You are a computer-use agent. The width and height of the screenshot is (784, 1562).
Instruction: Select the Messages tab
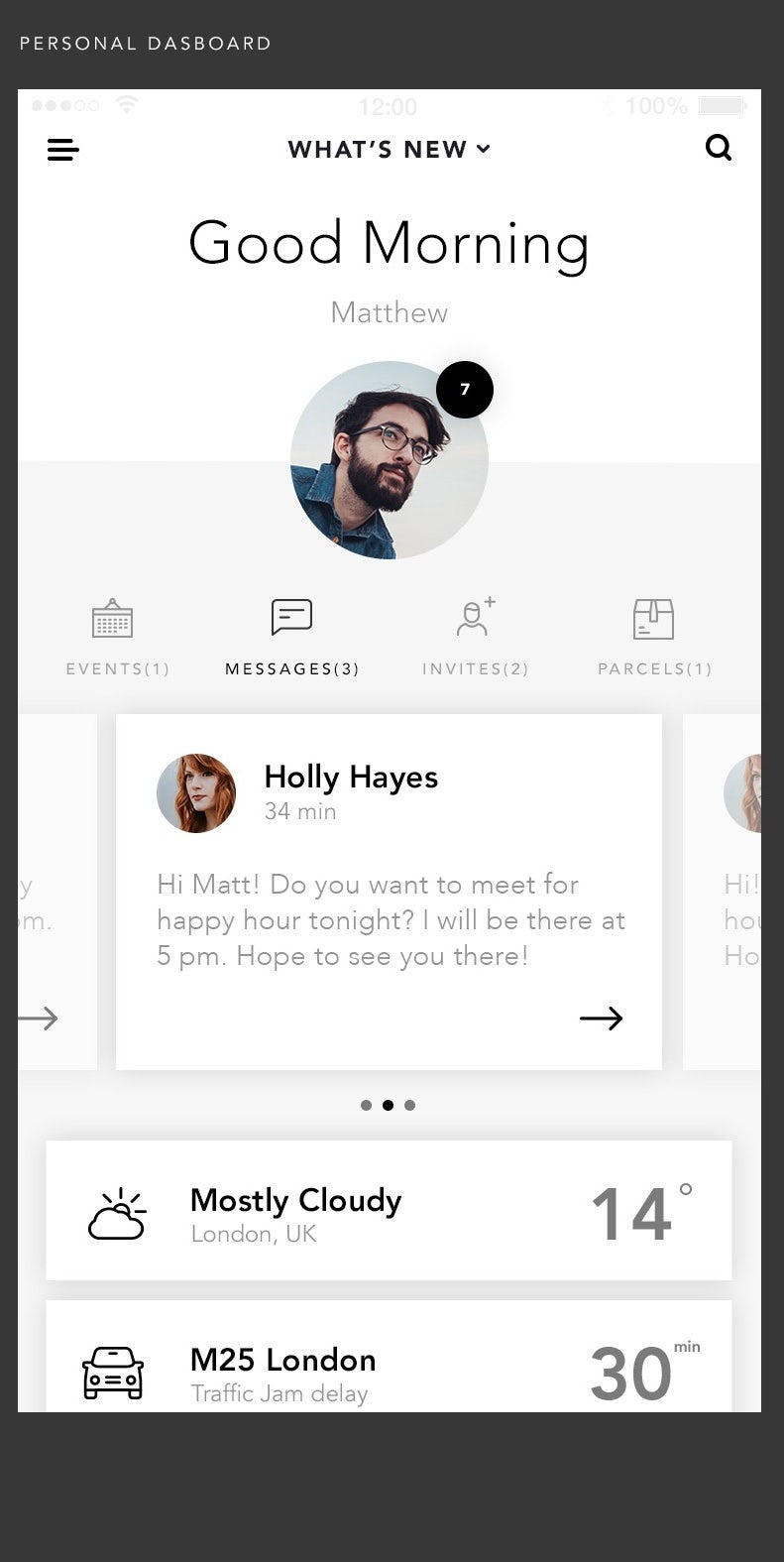point(291,638)
